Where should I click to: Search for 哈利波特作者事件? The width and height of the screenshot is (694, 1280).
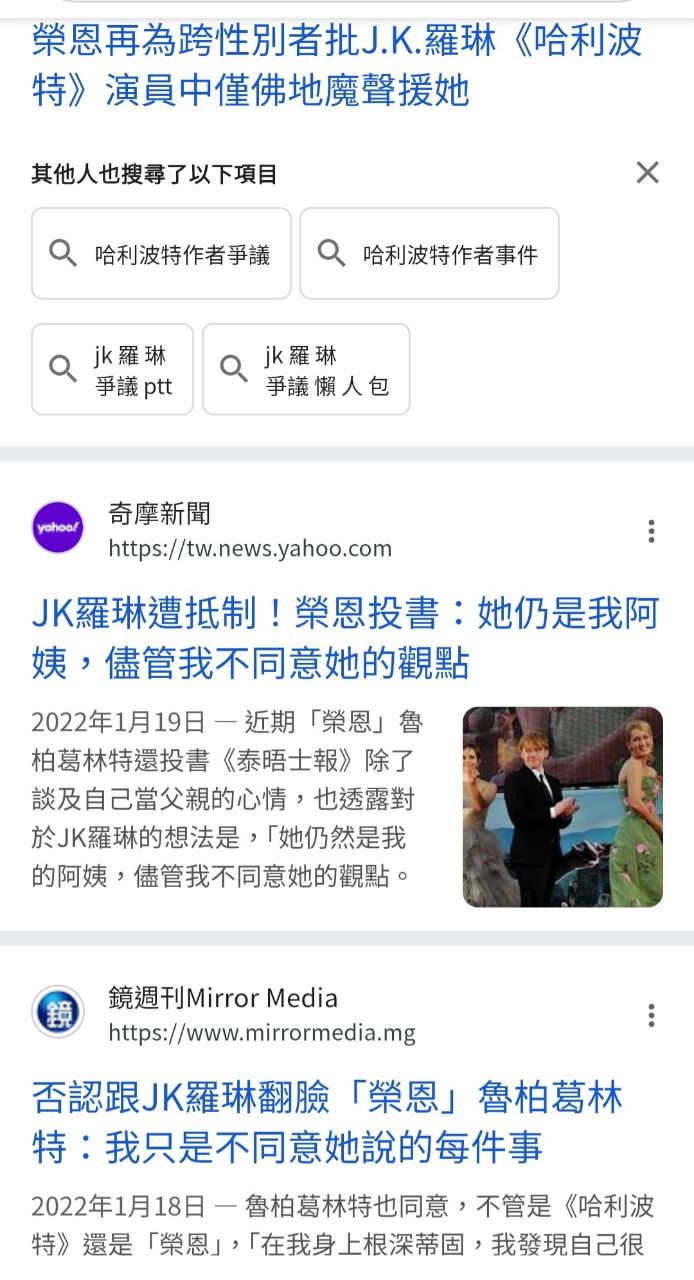click(x=429, y=254)
